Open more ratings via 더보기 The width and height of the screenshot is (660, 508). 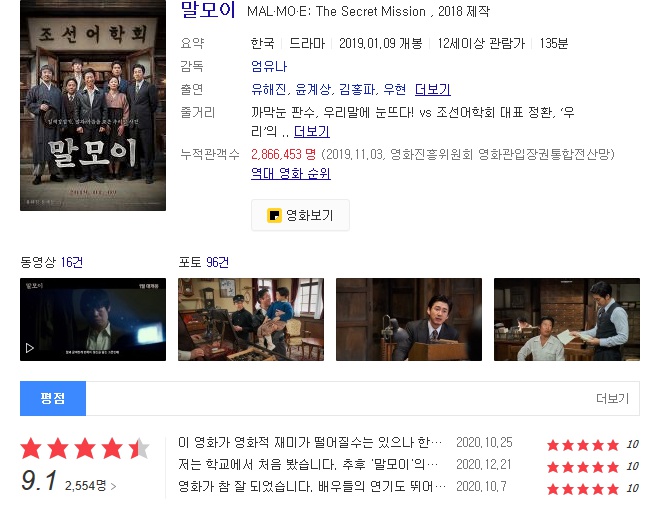[612, 398]
